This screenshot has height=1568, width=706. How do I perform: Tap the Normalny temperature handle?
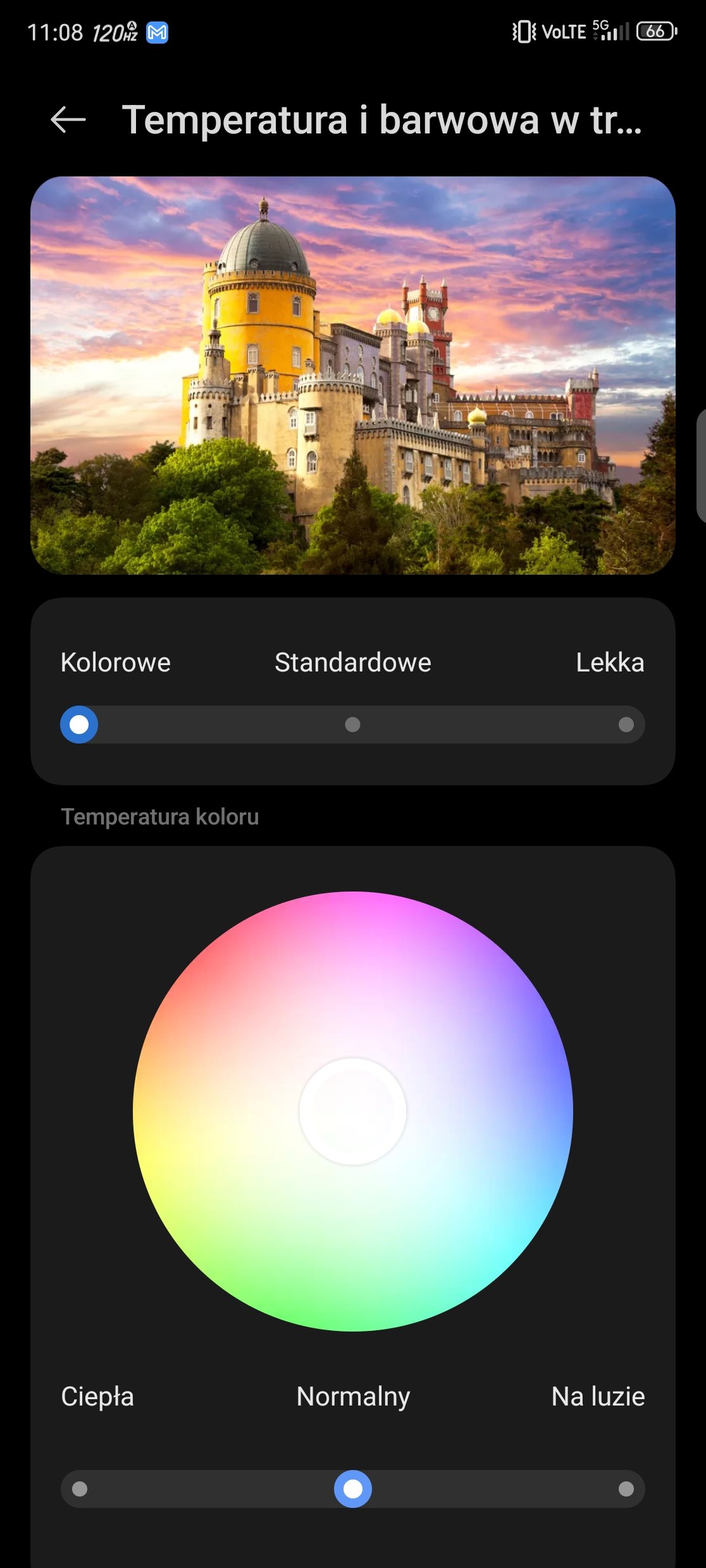[353, 1489]
